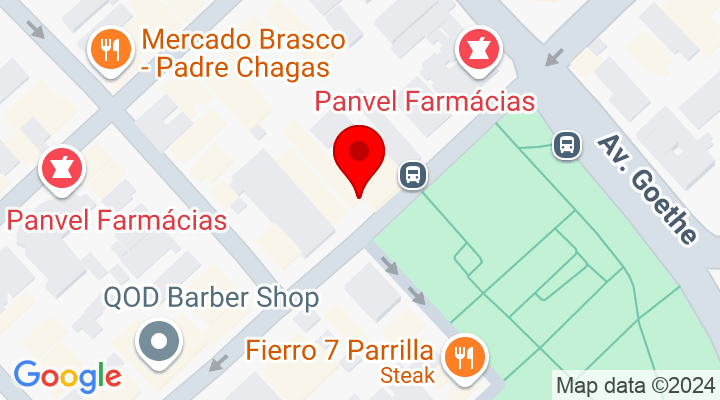Image resolution: width=720 pixels, height=400 pixels.
Task: Open the bus stop next to Av. Goethe
Action: pos(567,145)
